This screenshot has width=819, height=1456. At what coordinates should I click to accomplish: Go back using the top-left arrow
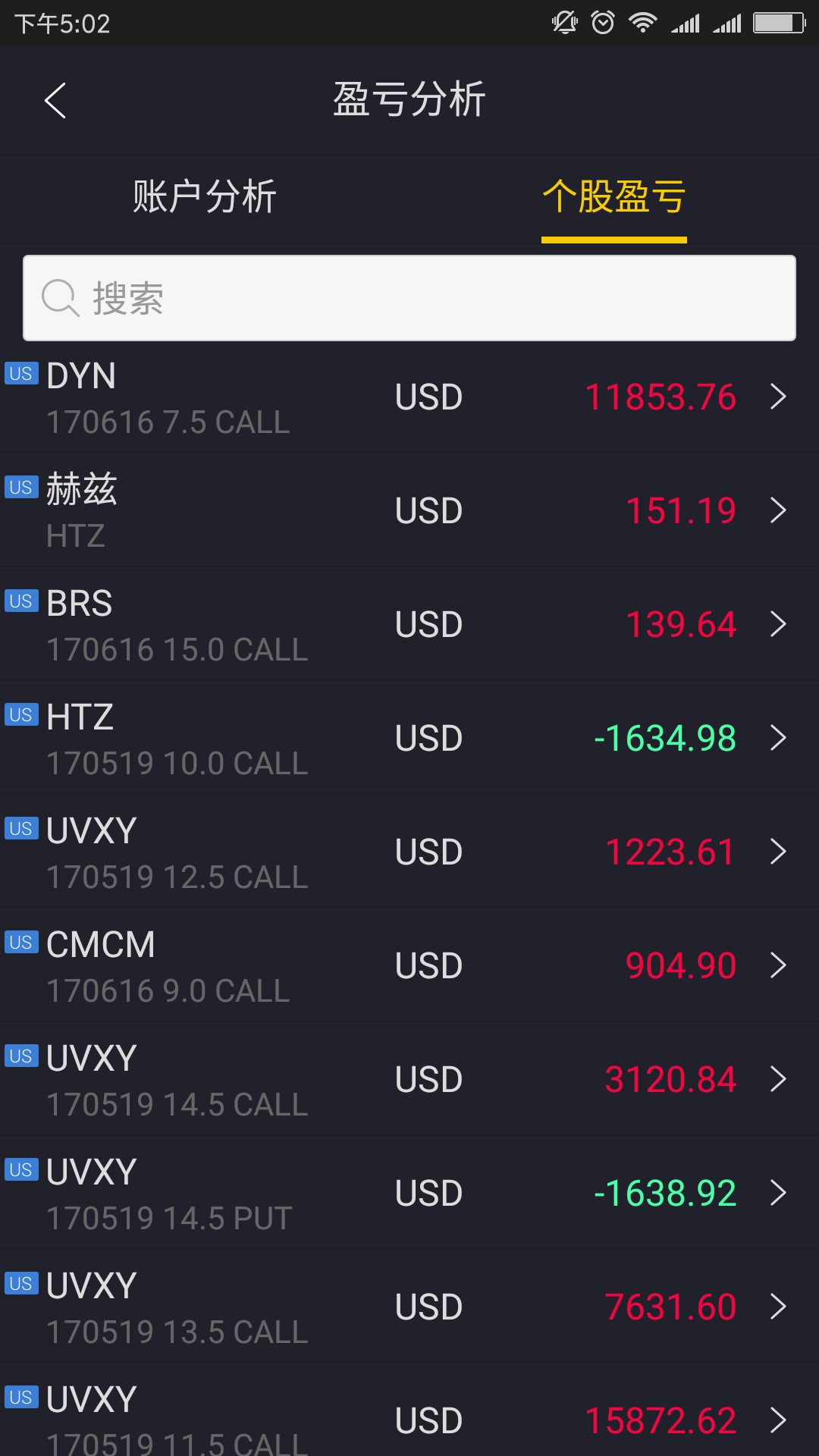pos(55,100)
